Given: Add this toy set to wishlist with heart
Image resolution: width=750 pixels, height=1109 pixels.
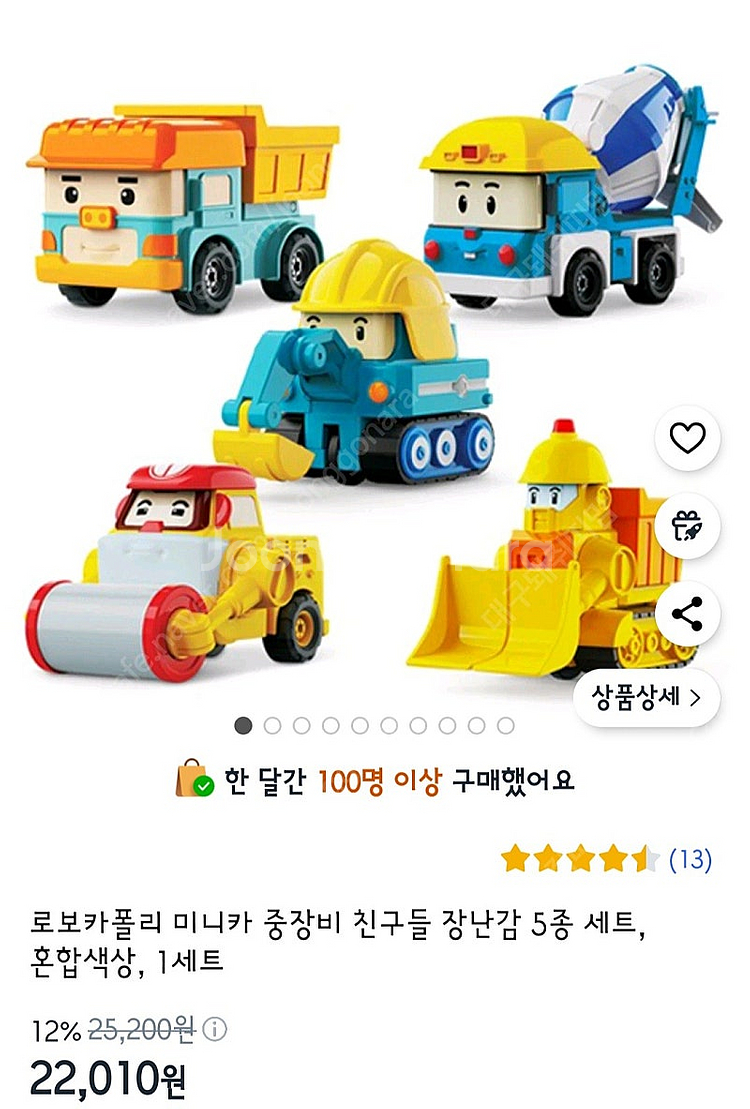Looking at the screenshot, I should pos(687,438).
